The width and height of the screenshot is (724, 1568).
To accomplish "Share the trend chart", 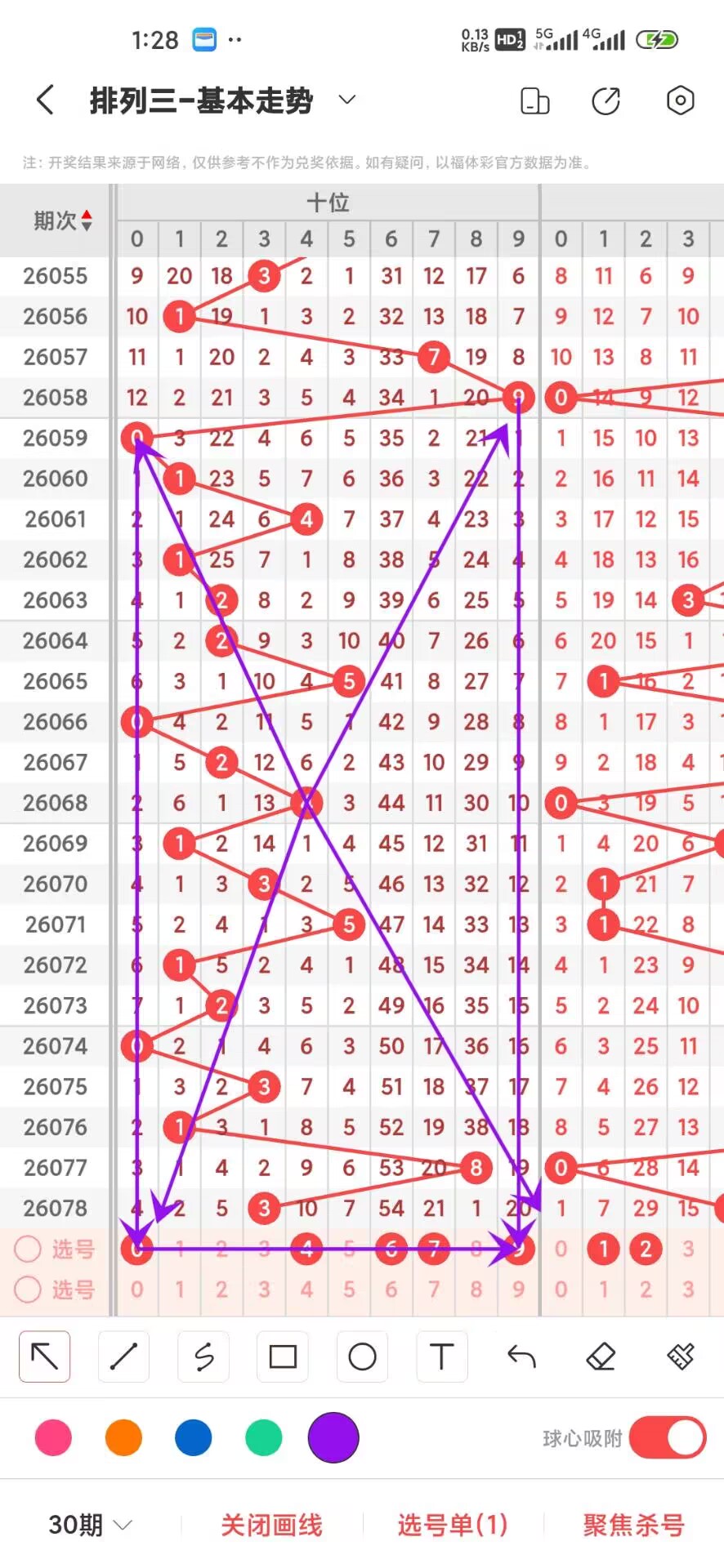I will (x=606, y=100).
